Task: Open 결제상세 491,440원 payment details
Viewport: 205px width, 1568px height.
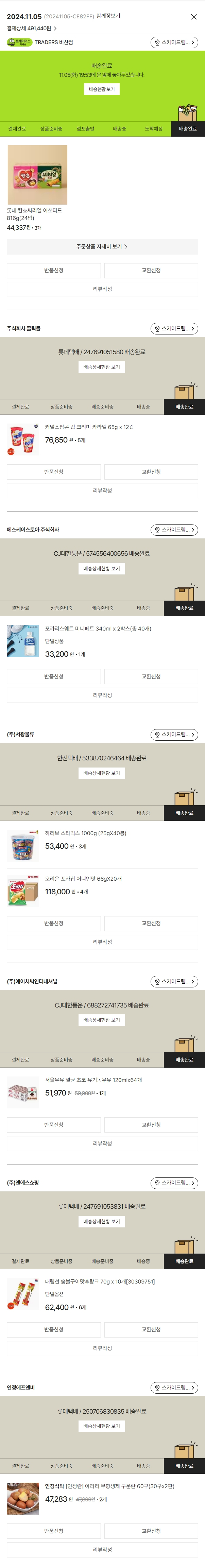Action: click(32, 29)
